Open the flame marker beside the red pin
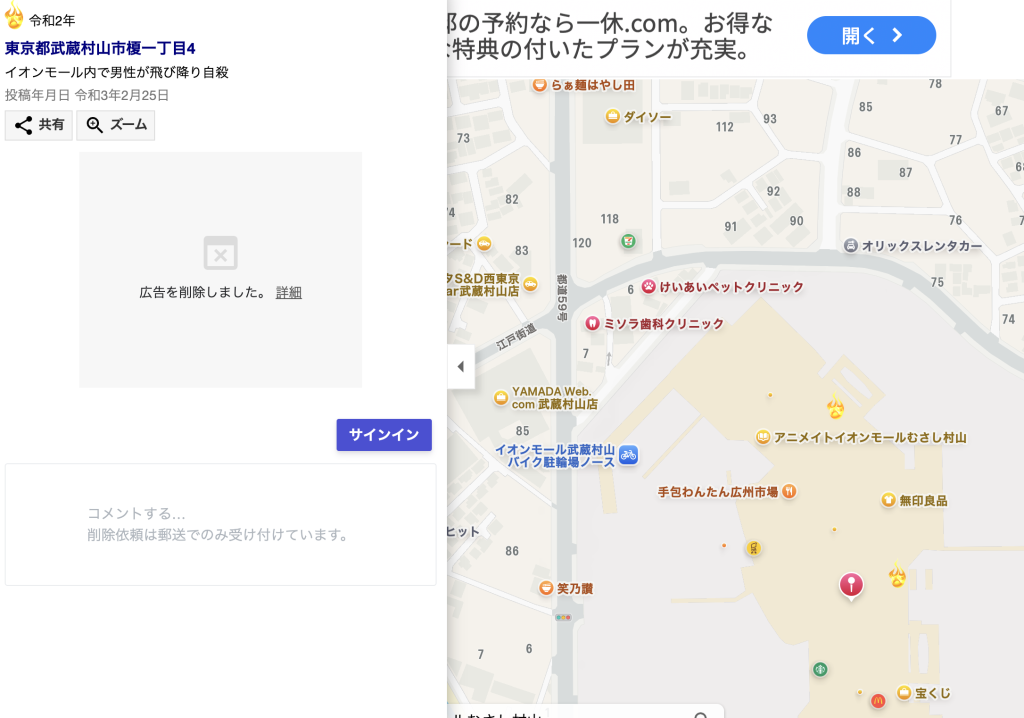Image resolution: width=1024 pixels, height=718 pixels. click(x=897, y=577)
